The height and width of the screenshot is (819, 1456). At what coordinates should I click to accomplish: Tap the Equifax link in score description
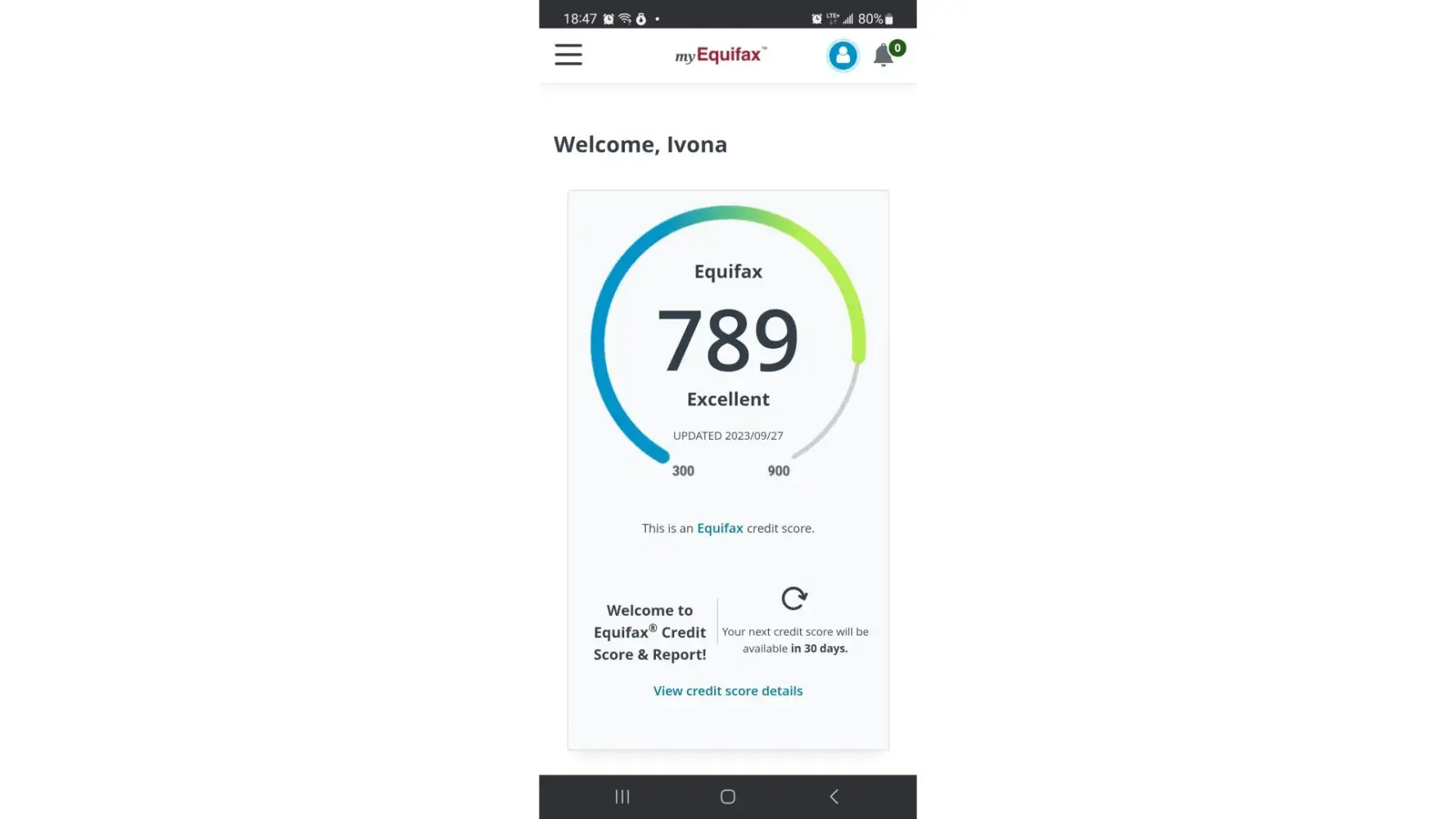coord(720,528)
